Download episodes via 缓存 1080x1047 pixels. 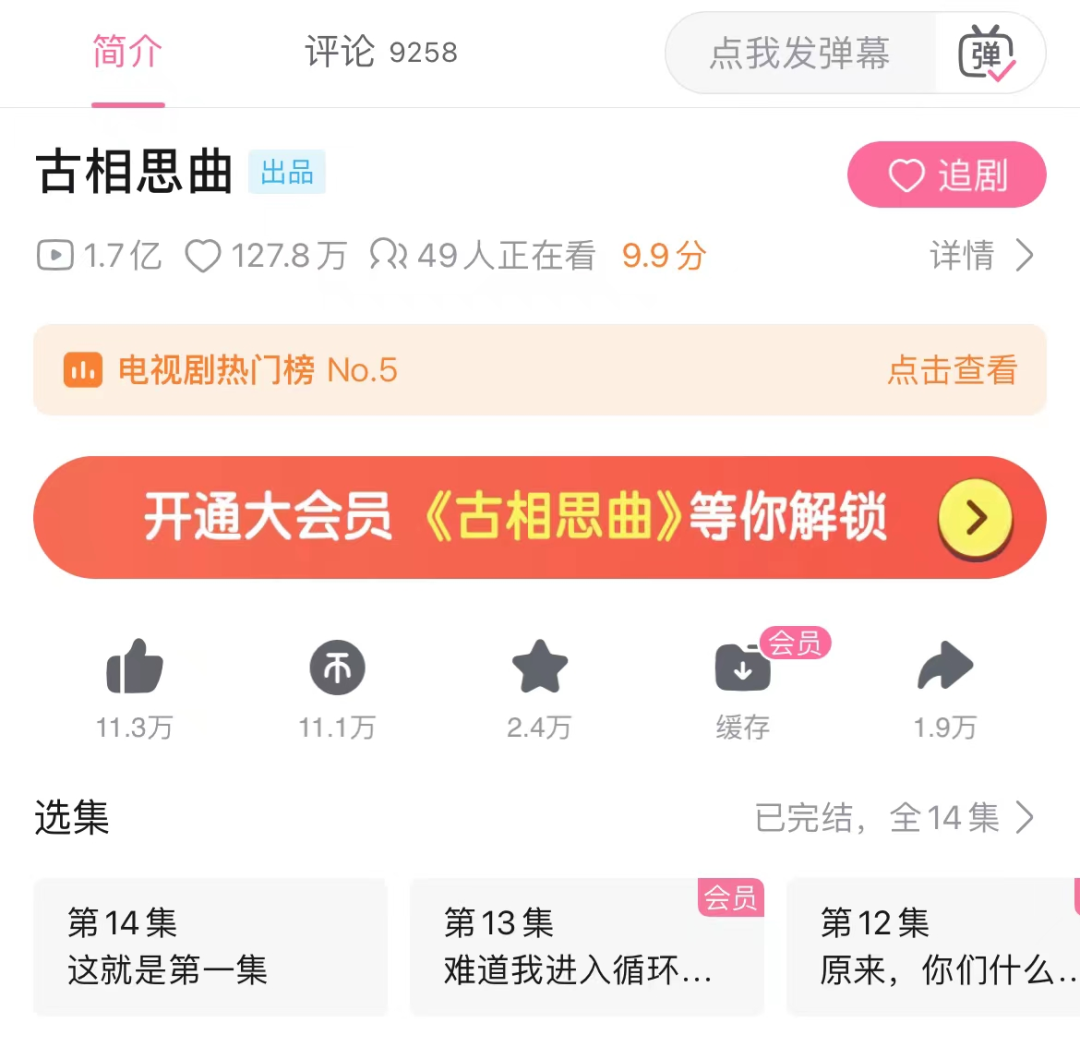743,670
